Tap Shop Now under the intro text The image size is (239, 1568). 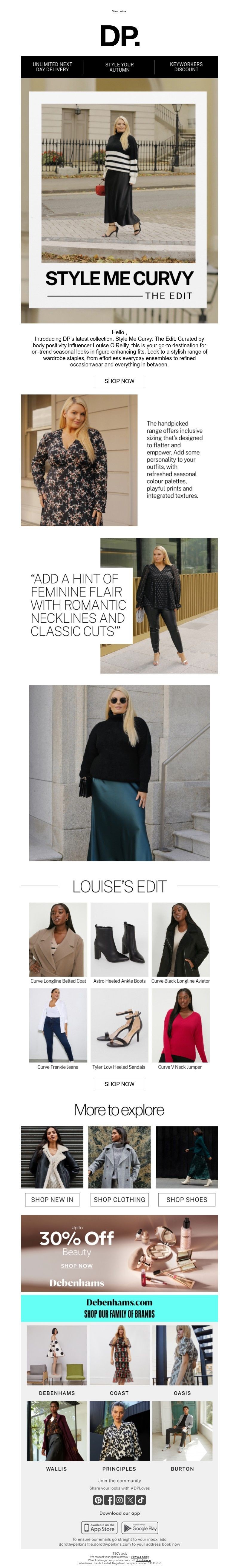pyautogui.click(x=119, y=381)
